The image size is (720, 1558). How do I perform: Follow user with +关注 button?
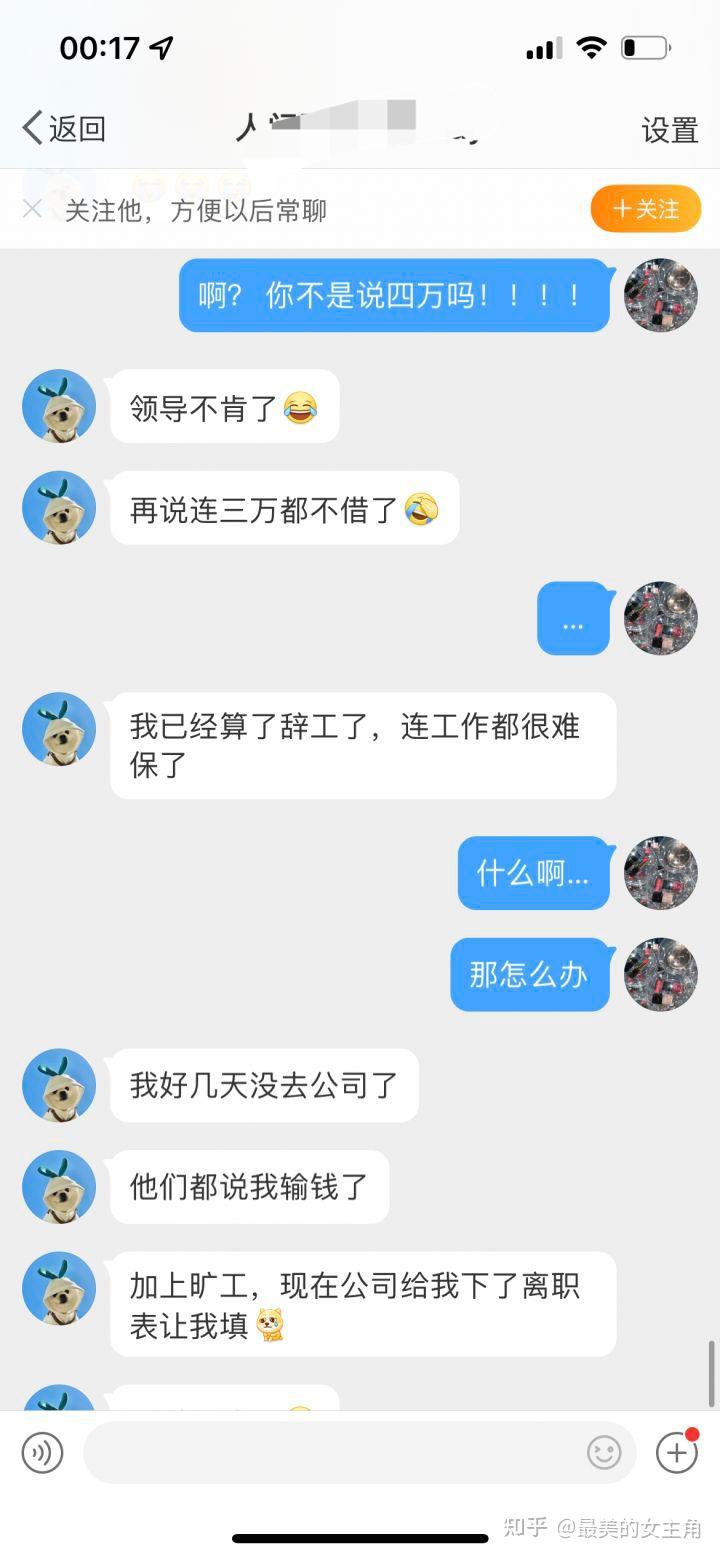pos(646,209)
